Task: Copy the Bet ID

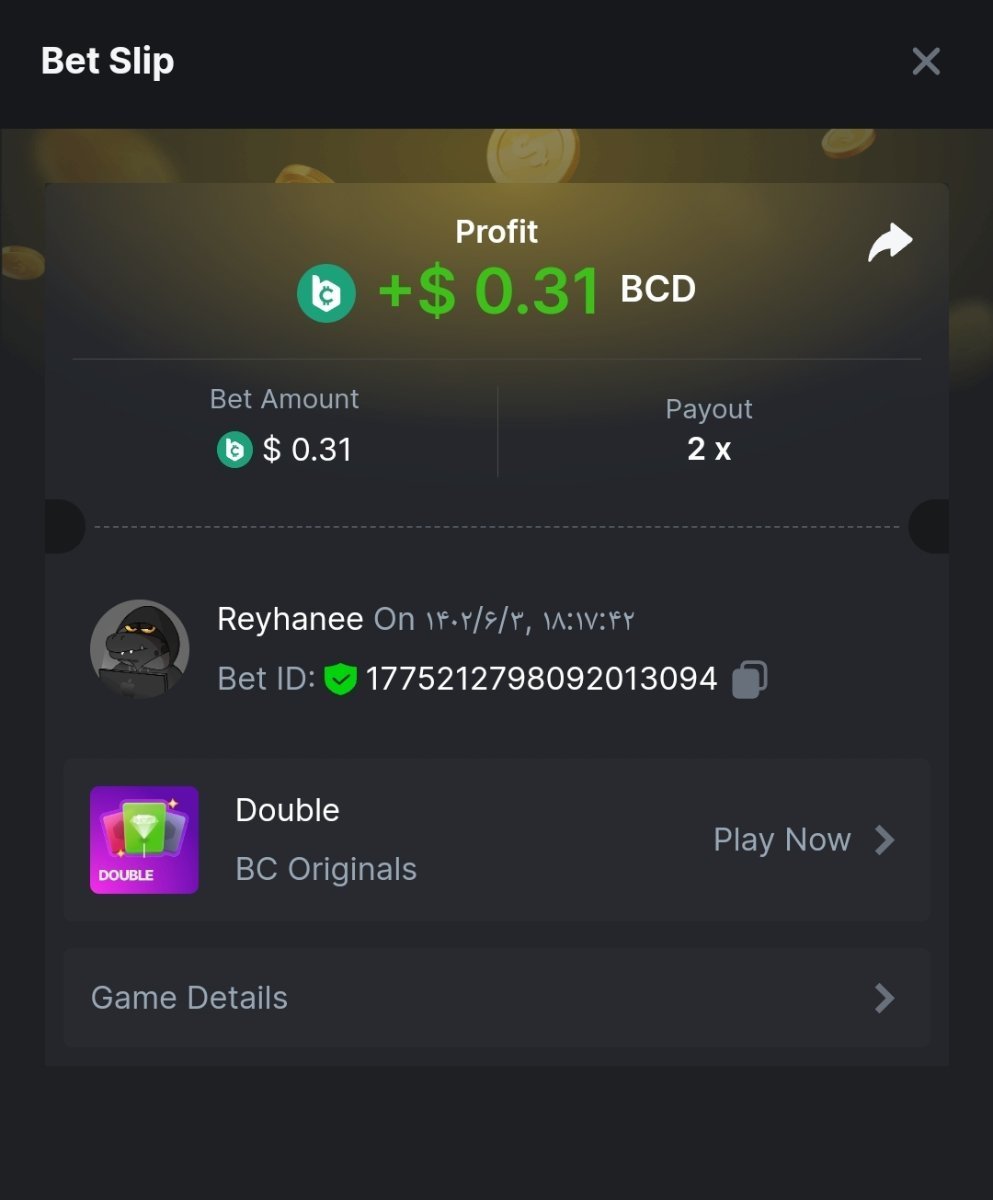Action: pyautogui.click(x=750, y=679)
